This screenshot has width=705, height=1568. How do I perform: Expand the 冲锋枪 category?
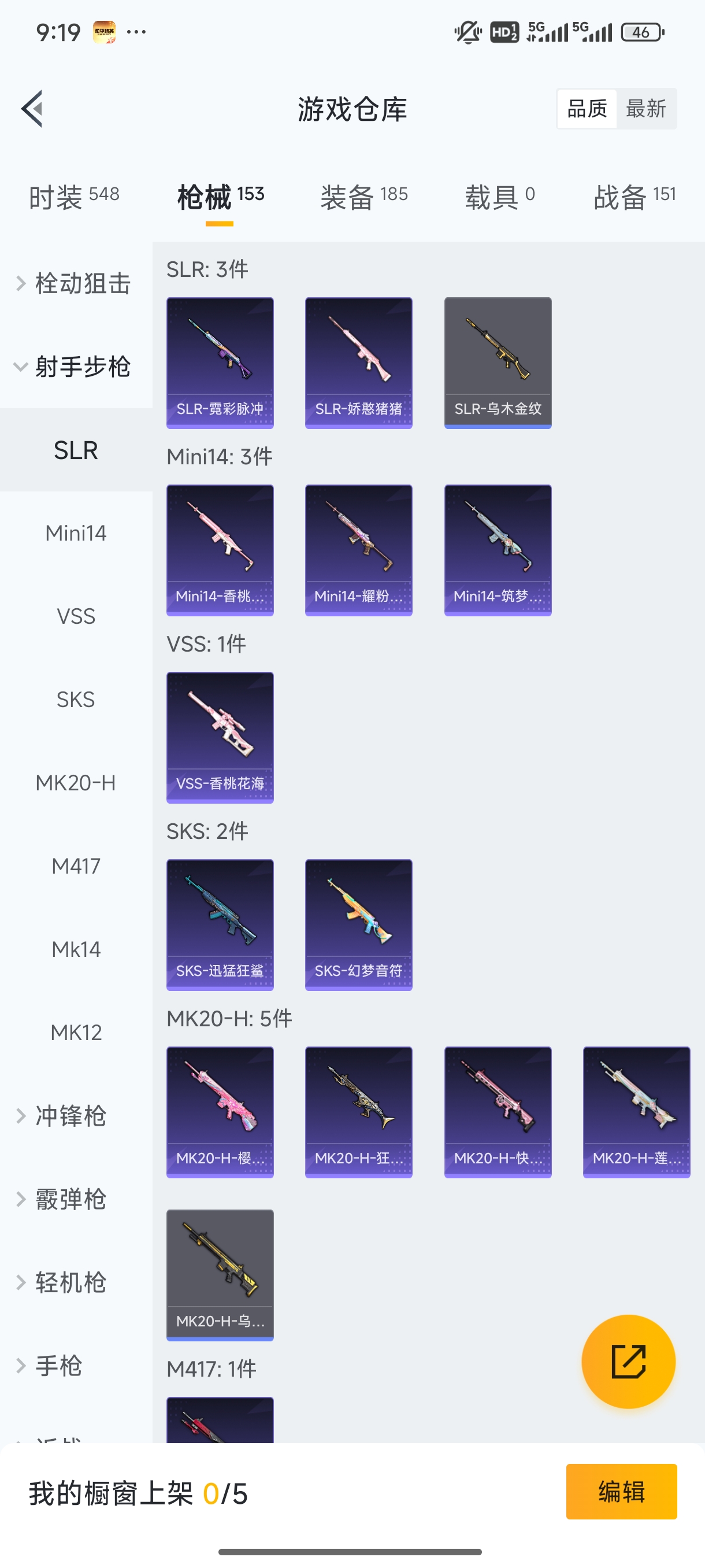pos(70,1116)
